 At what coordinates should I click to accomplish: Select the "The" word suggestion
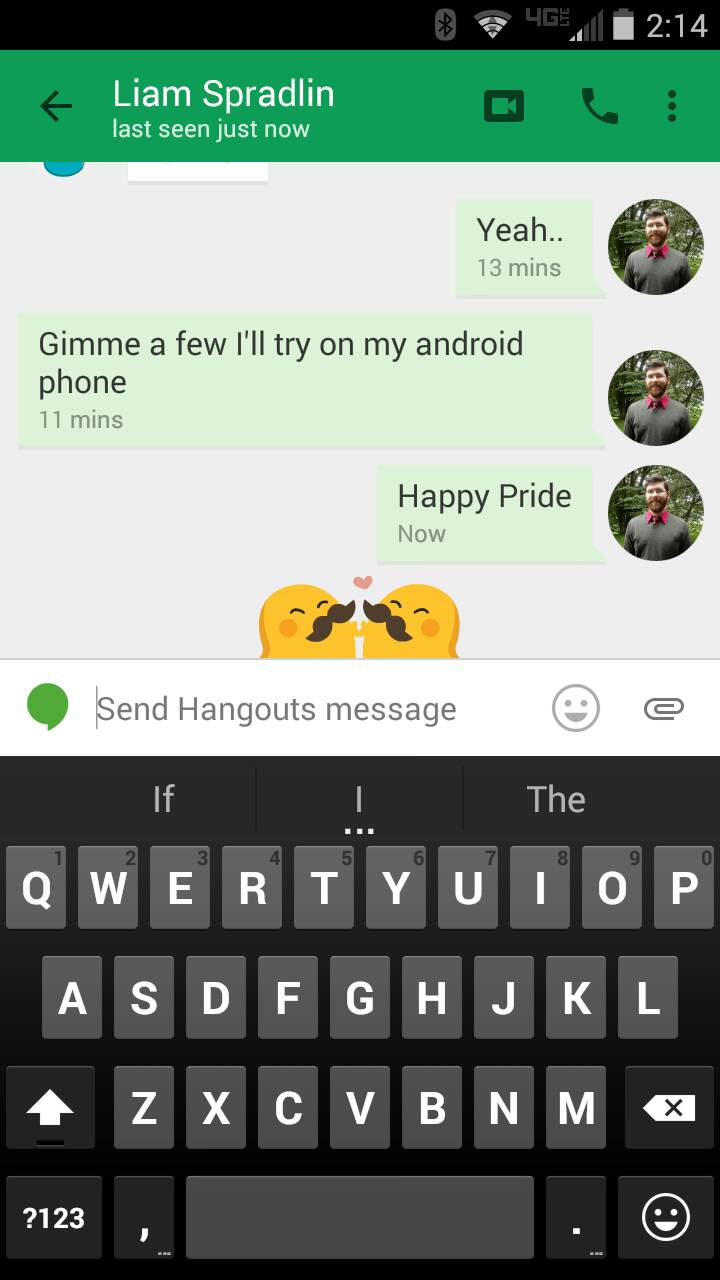[556, 799]
